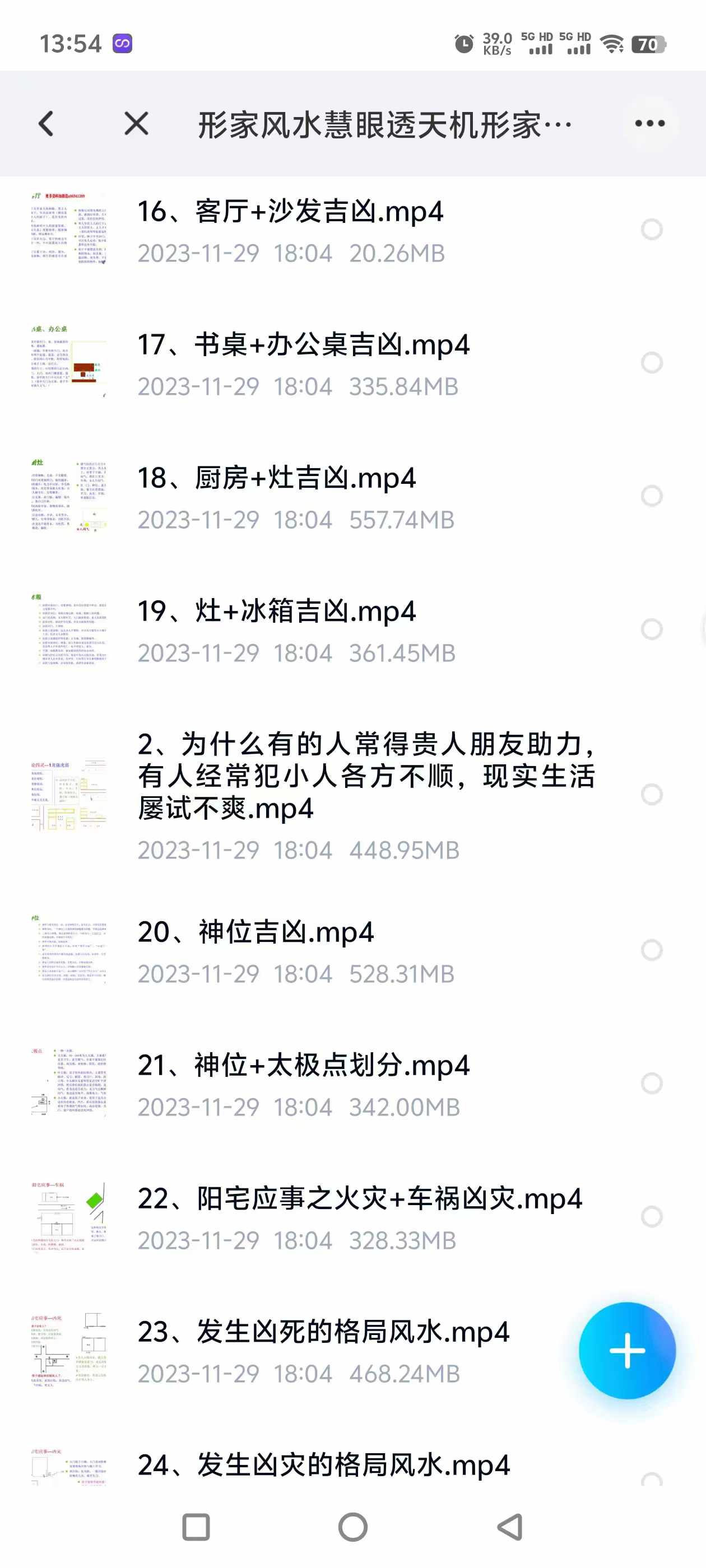This screenshot has height=1568, width=706.
Task: Open video 18、厨房+灶吉凶.mp4
Action: 277,478
